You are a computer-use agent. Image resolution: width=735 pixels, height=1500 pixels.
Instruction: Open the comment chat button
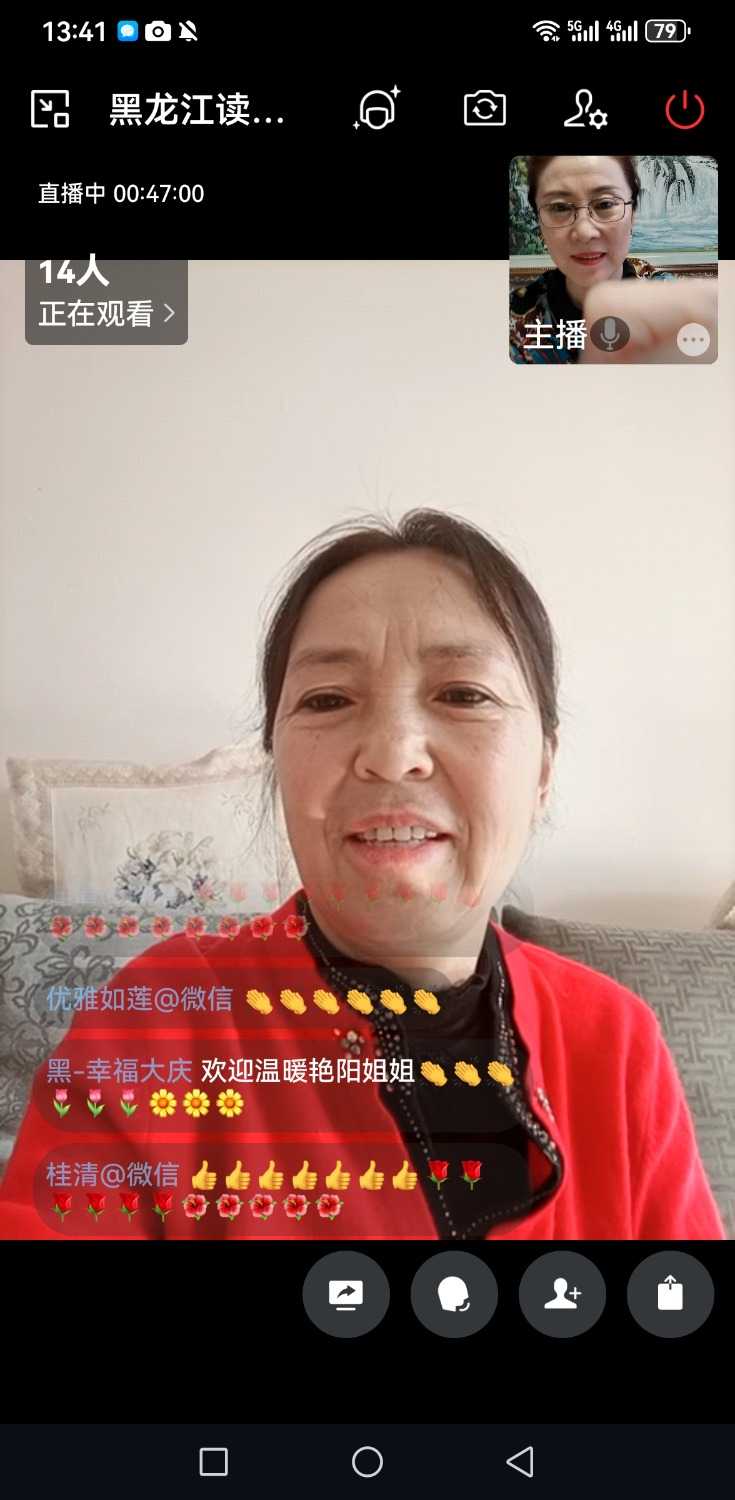(x=454, y=1294)
